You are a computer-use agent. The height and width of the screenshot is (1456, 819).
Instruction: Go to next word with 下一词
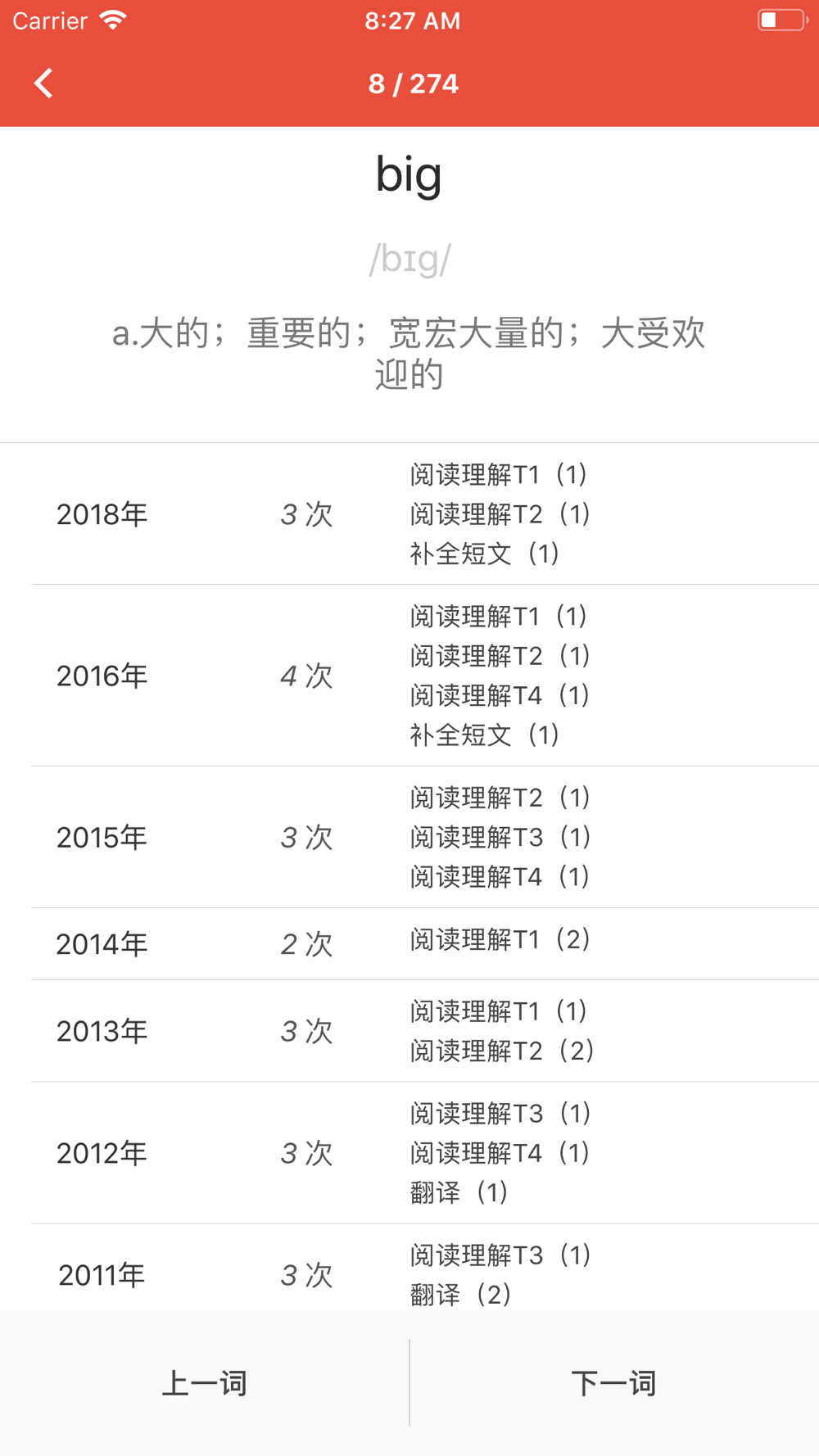click(x=614, y=1382)
